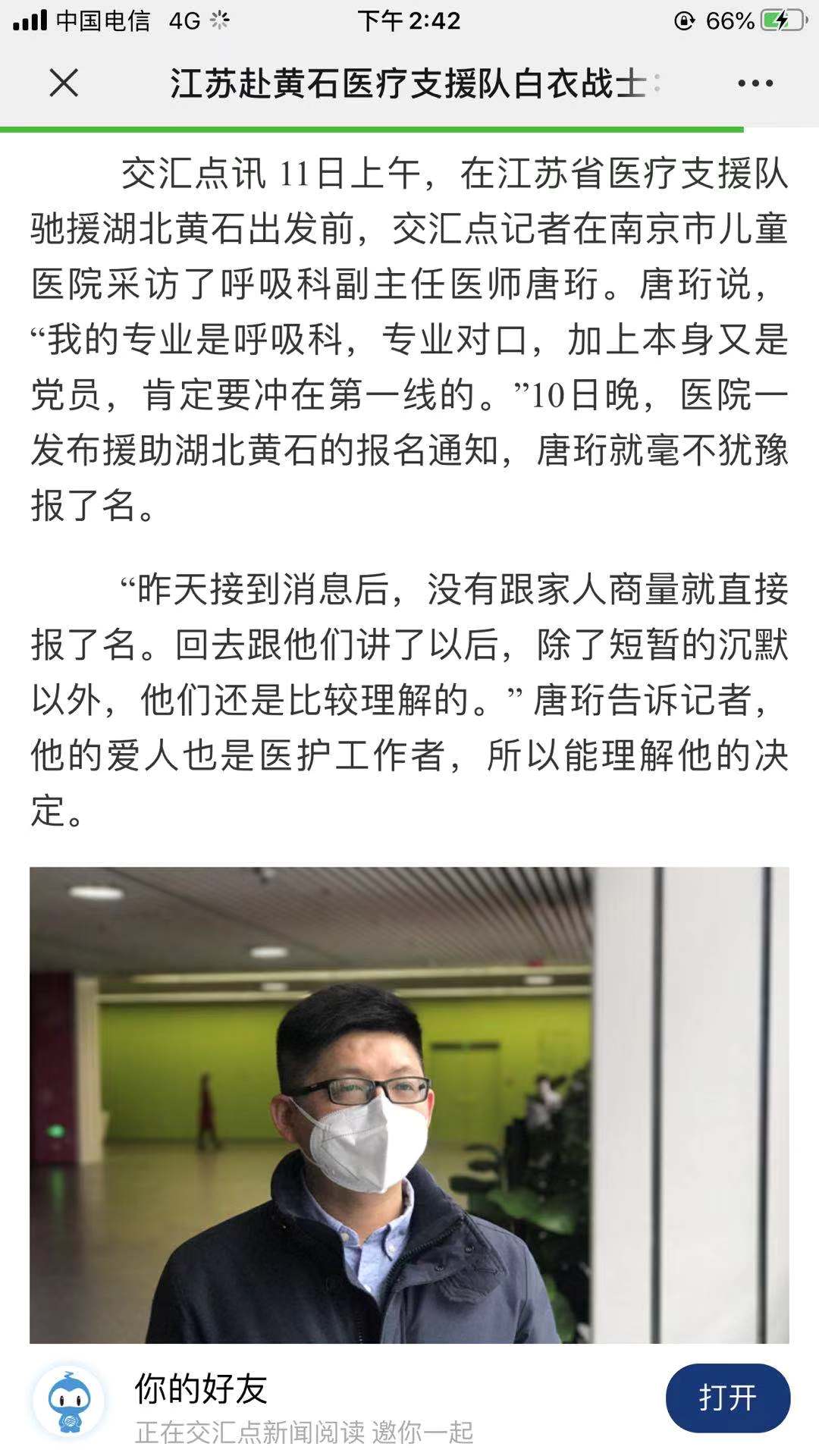View the masked doctor photo
The image size is (819, 1456).
click(409, 1104)
